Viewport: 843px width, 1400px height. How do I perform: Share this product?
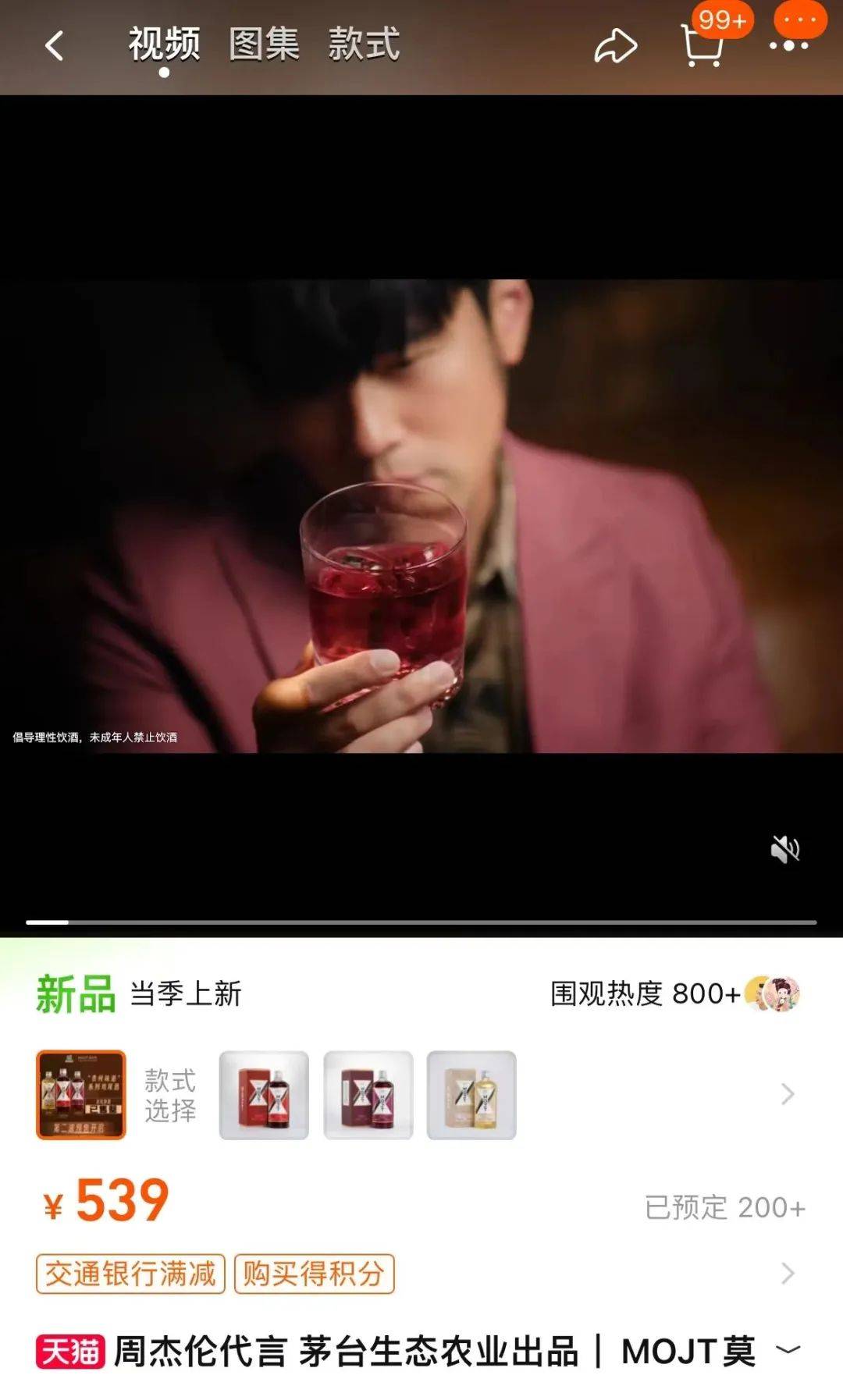click(x=615, y=46)
